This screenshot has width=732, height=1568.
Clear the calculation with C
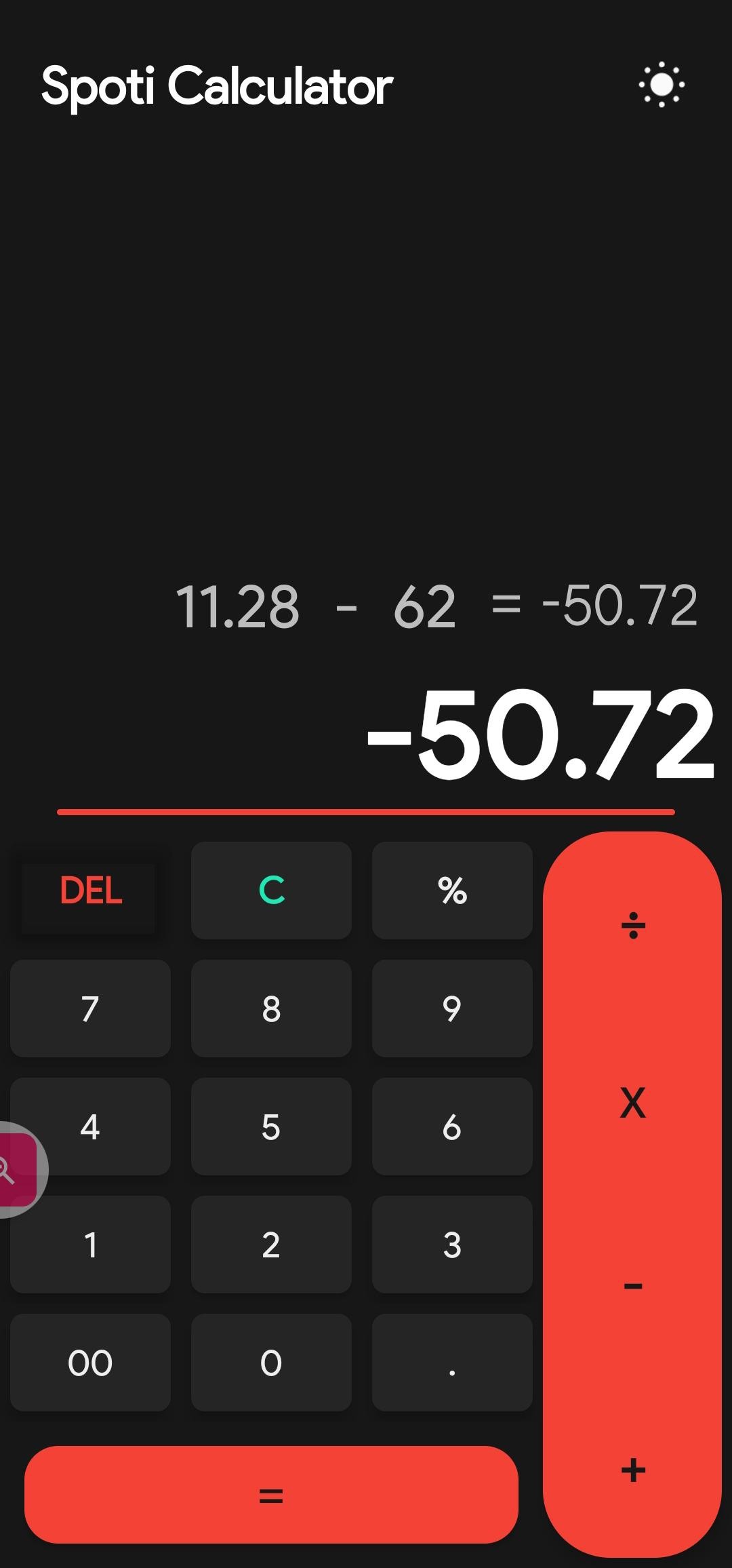pos(271,890)
